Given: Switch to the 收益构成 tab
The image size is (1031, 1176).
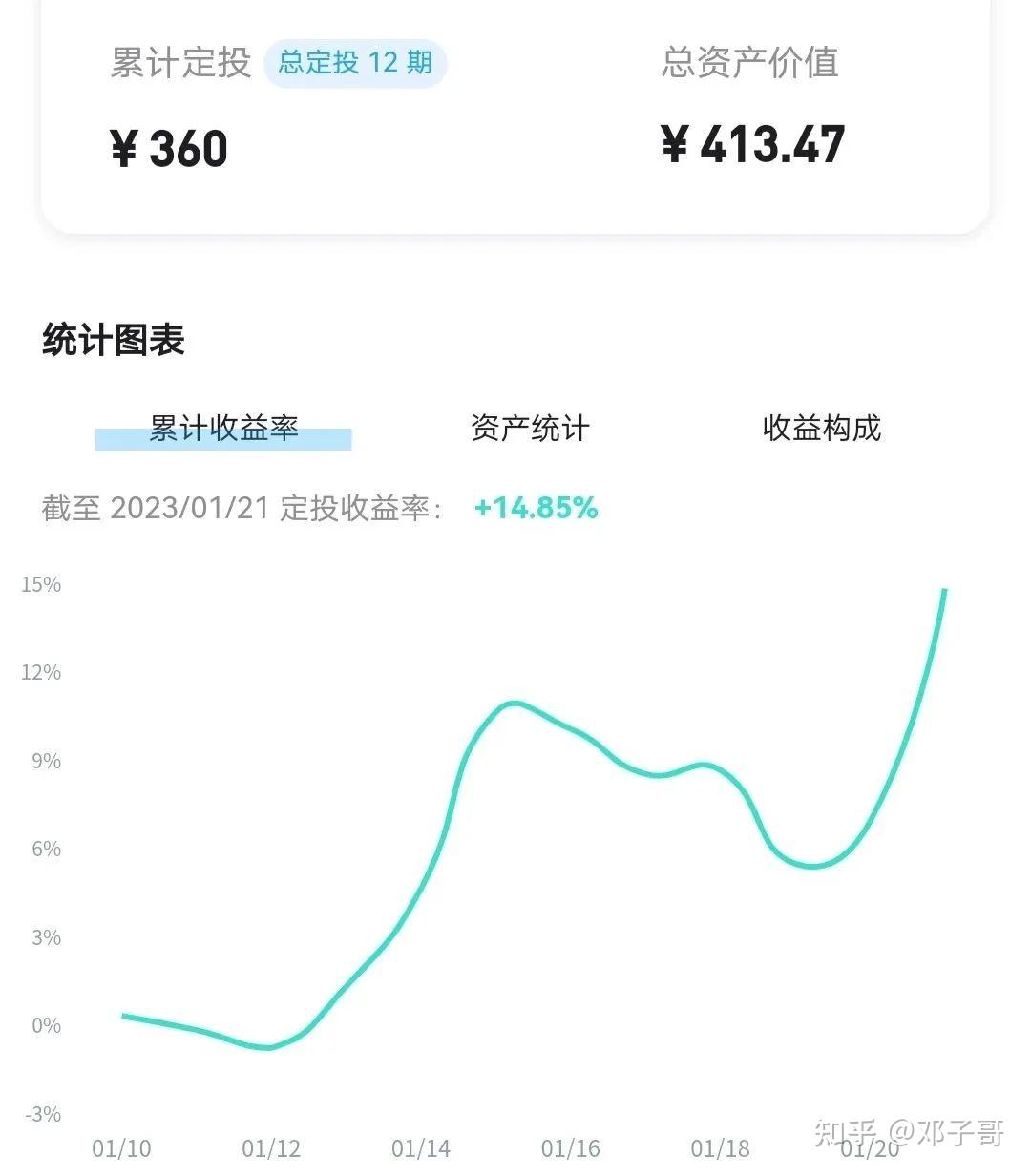Looking at the screenshot, I should [x=823, y=429].
